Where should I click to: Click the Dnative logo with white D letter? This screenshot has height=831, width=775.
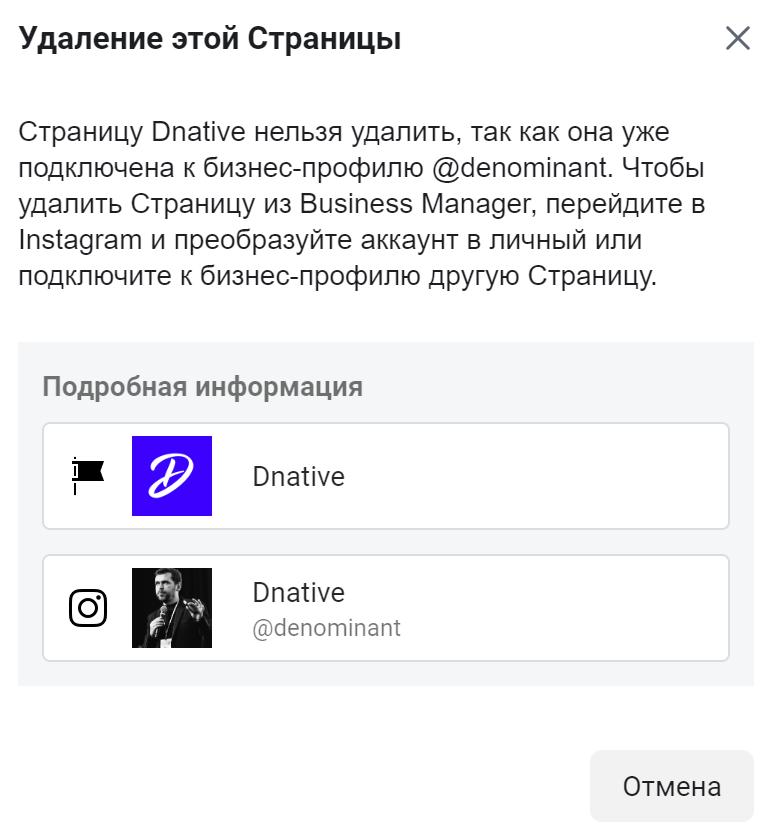(171, 476)
